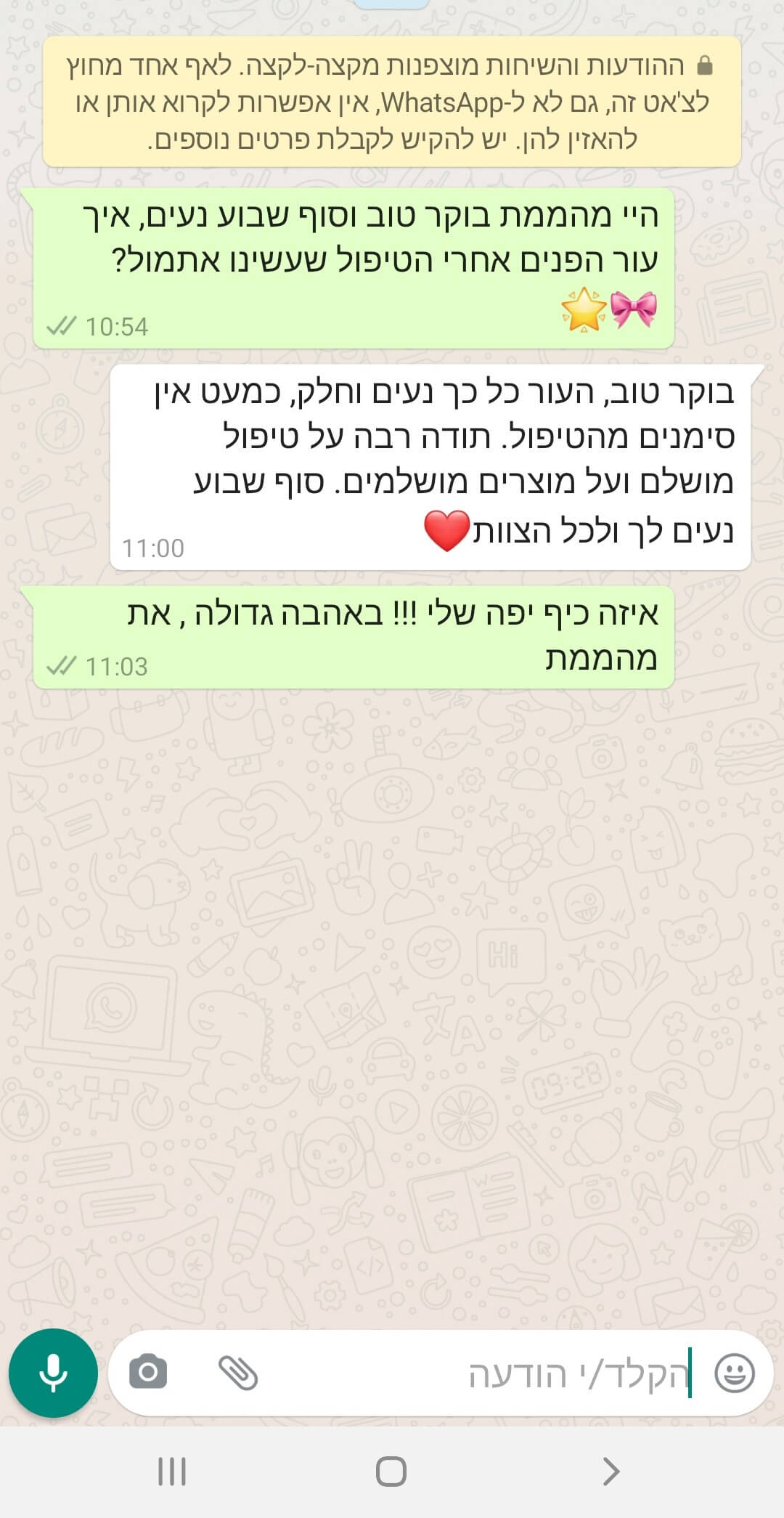
Task: Open the emoji picker
Action: point(735,1373)
